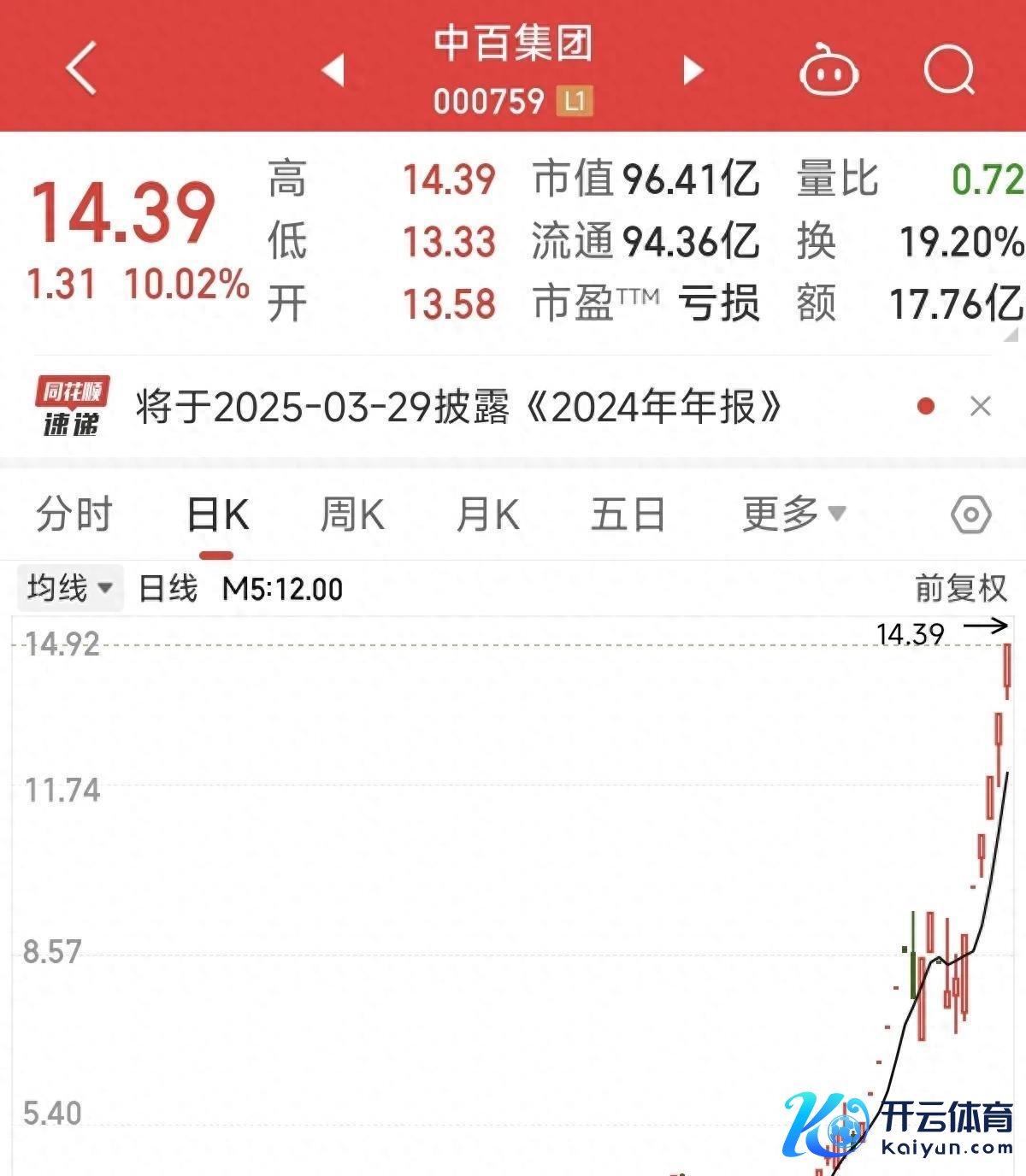The height and width of the screenshot is (1176, 1026).
Task: Change the 前复权 adjustment setting
Action: click(x=960, y=589)
